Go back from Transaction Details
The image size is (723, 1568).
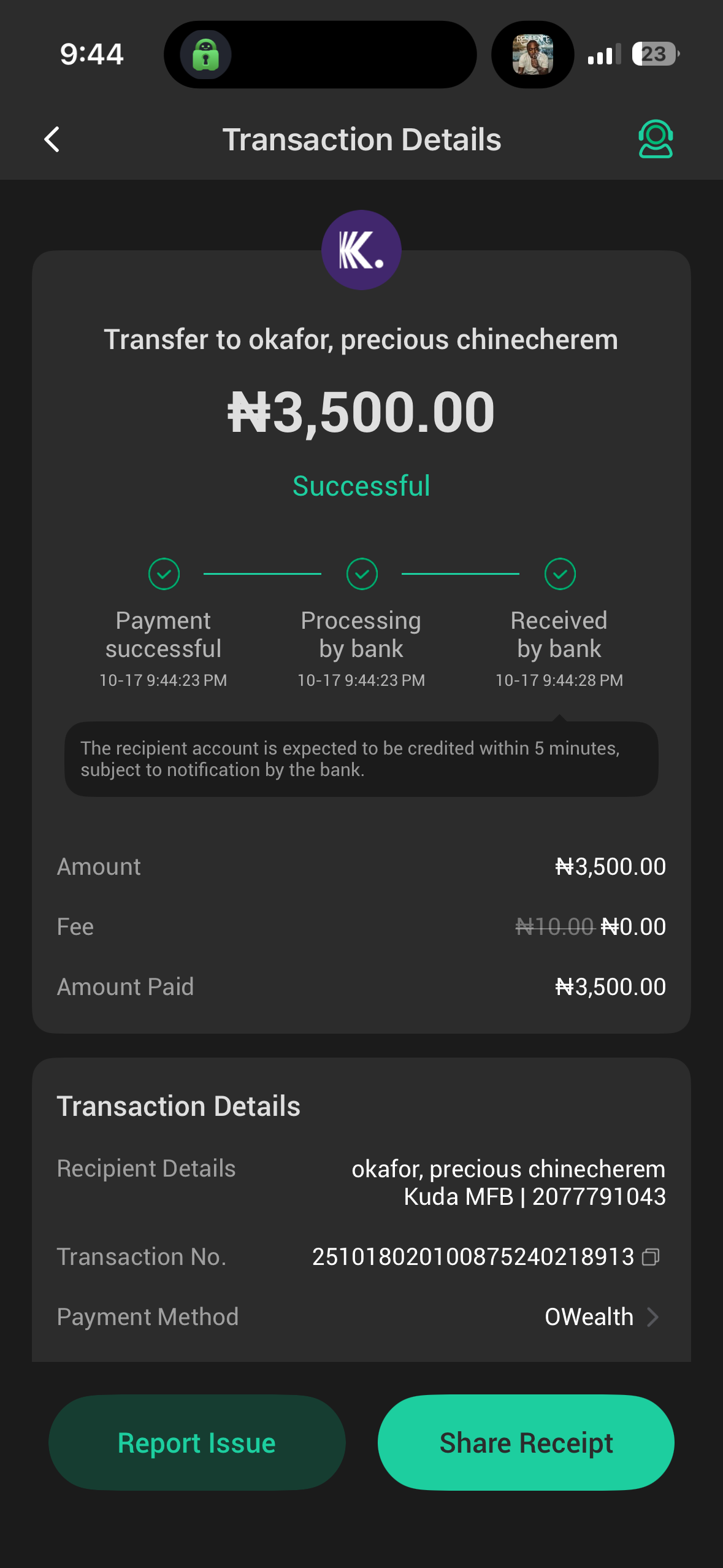click(x=53, y=139)
